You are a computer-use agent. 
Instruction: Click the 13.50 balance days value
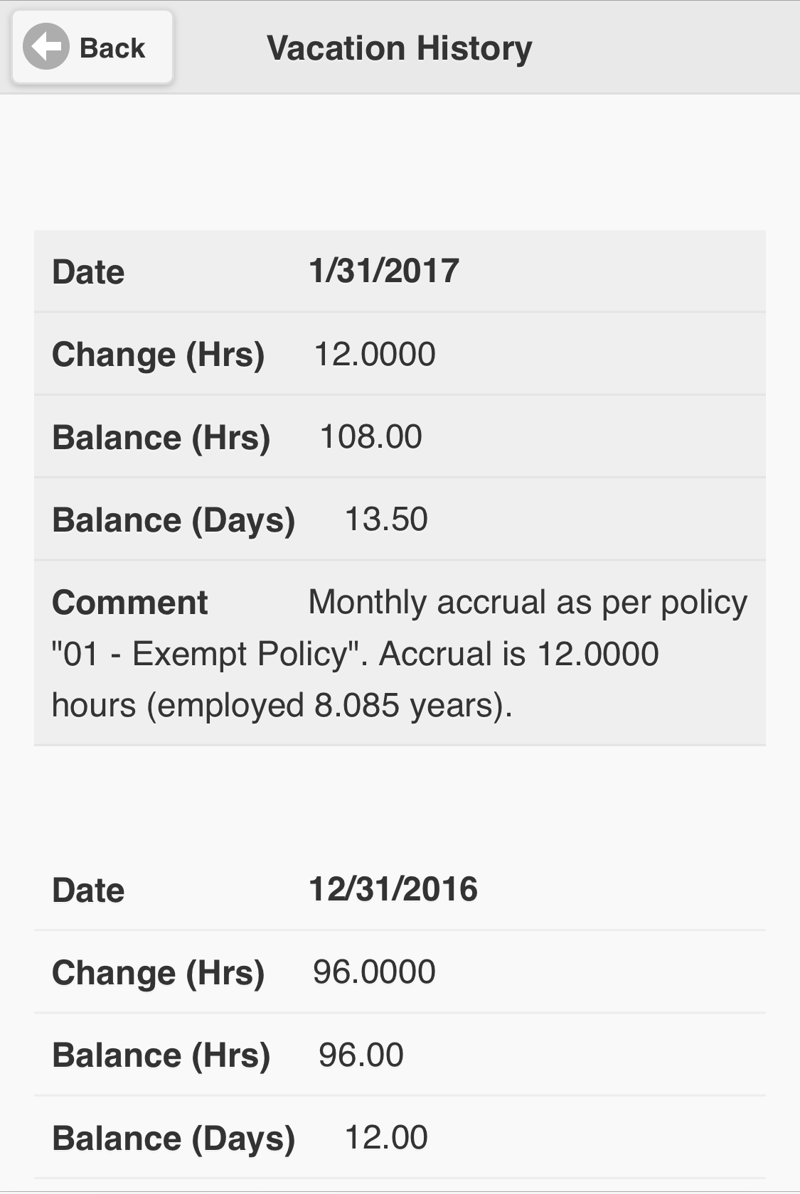385,519
